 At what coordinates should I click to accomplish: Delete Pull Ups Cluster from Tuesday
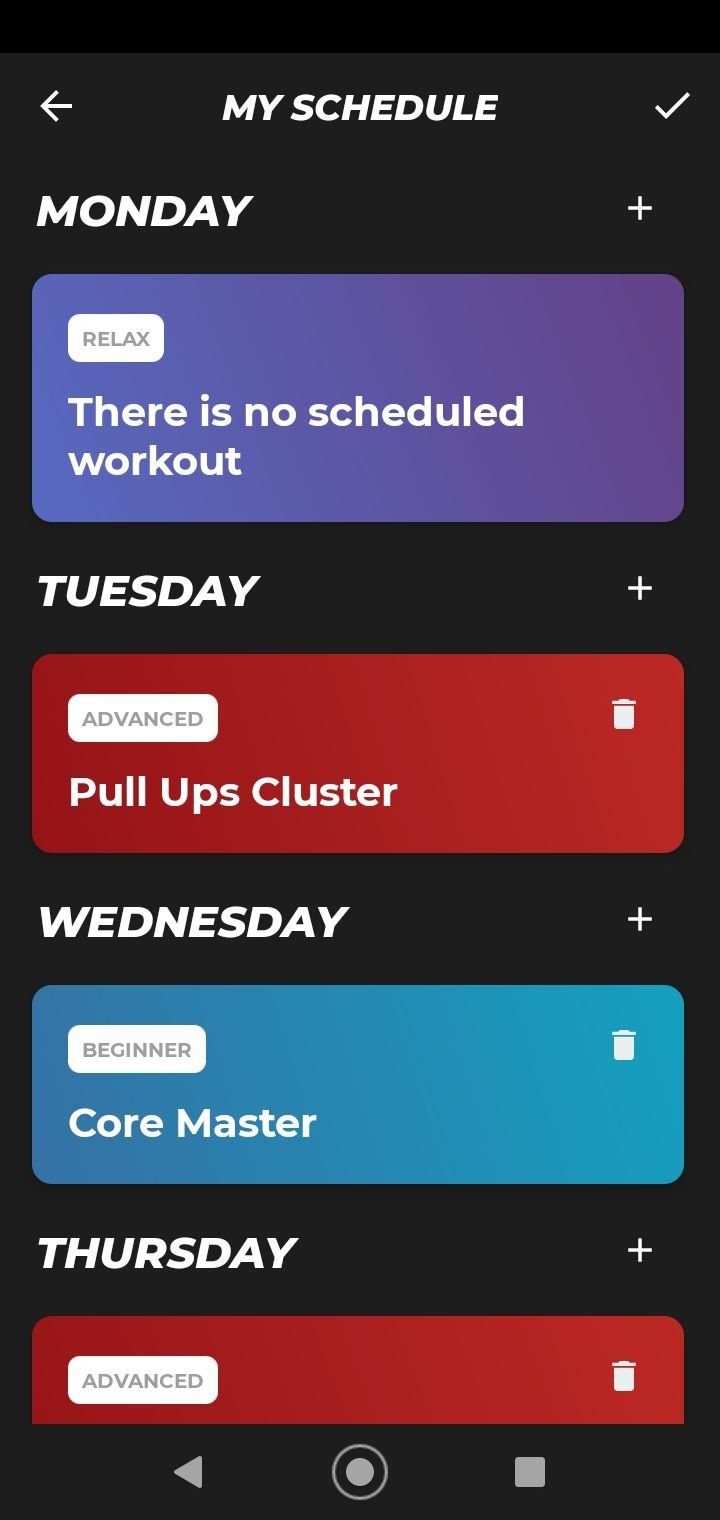(x=623, y=714)
